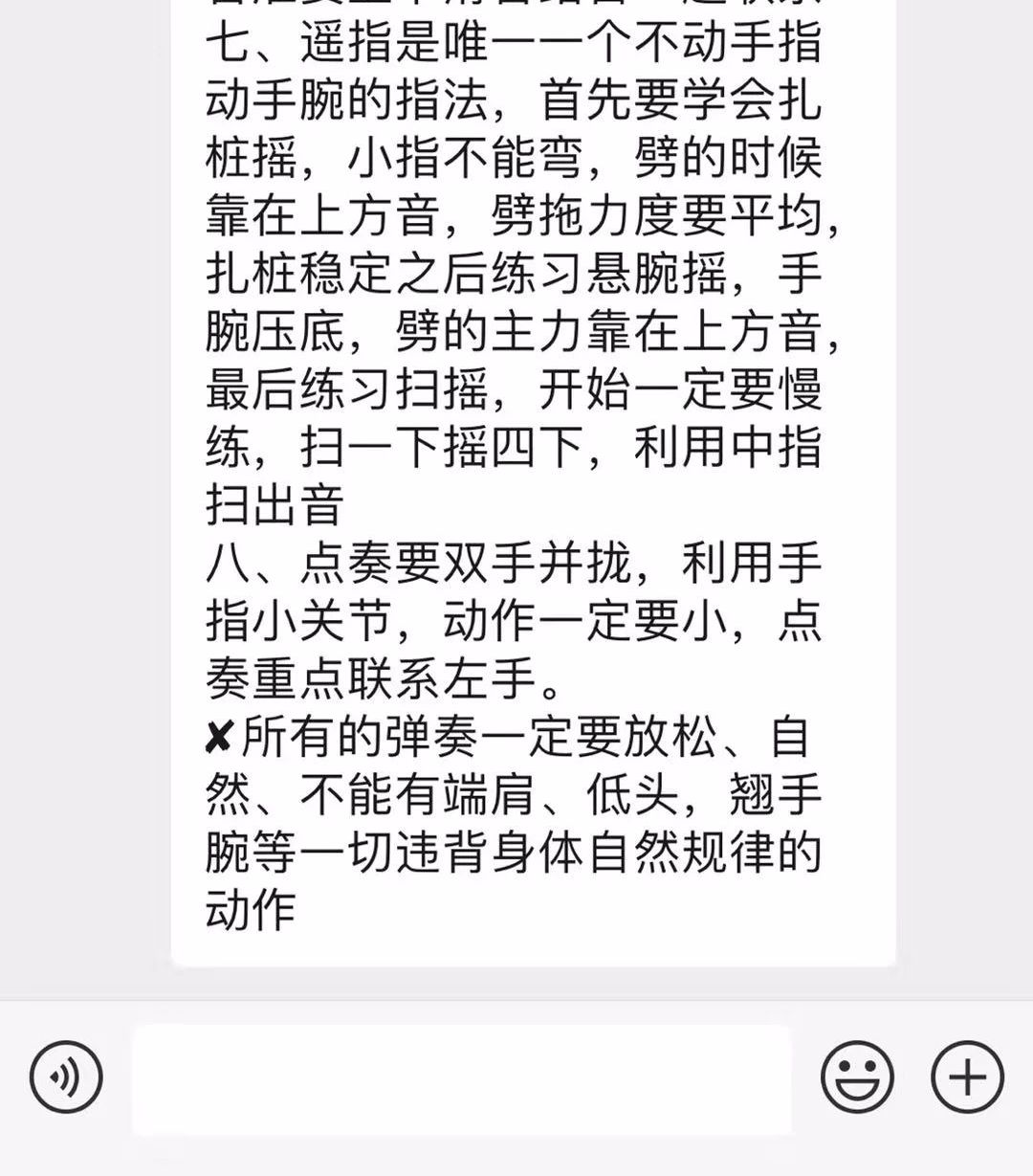This screenshot has width=1033, height=1176.
Task: Switch to voice message input
Action: tap(66, 1077)
